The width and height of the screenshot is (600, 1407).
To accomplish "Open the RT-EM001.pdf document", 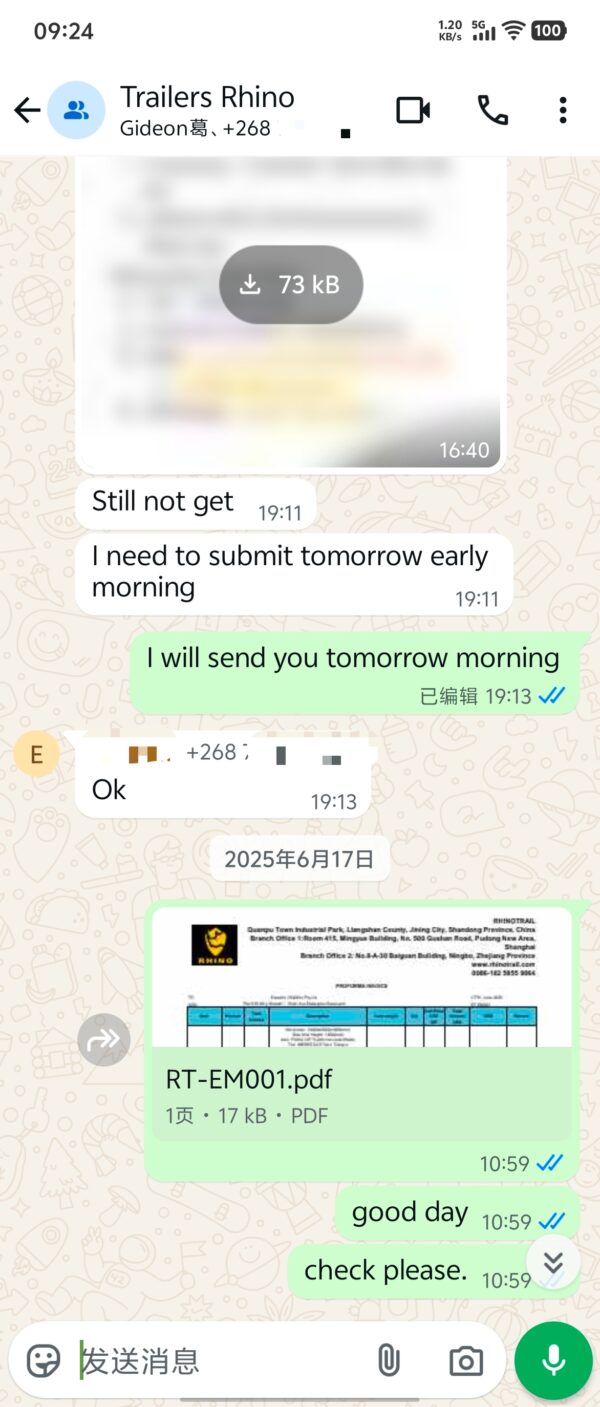I will coord(360,1080).
